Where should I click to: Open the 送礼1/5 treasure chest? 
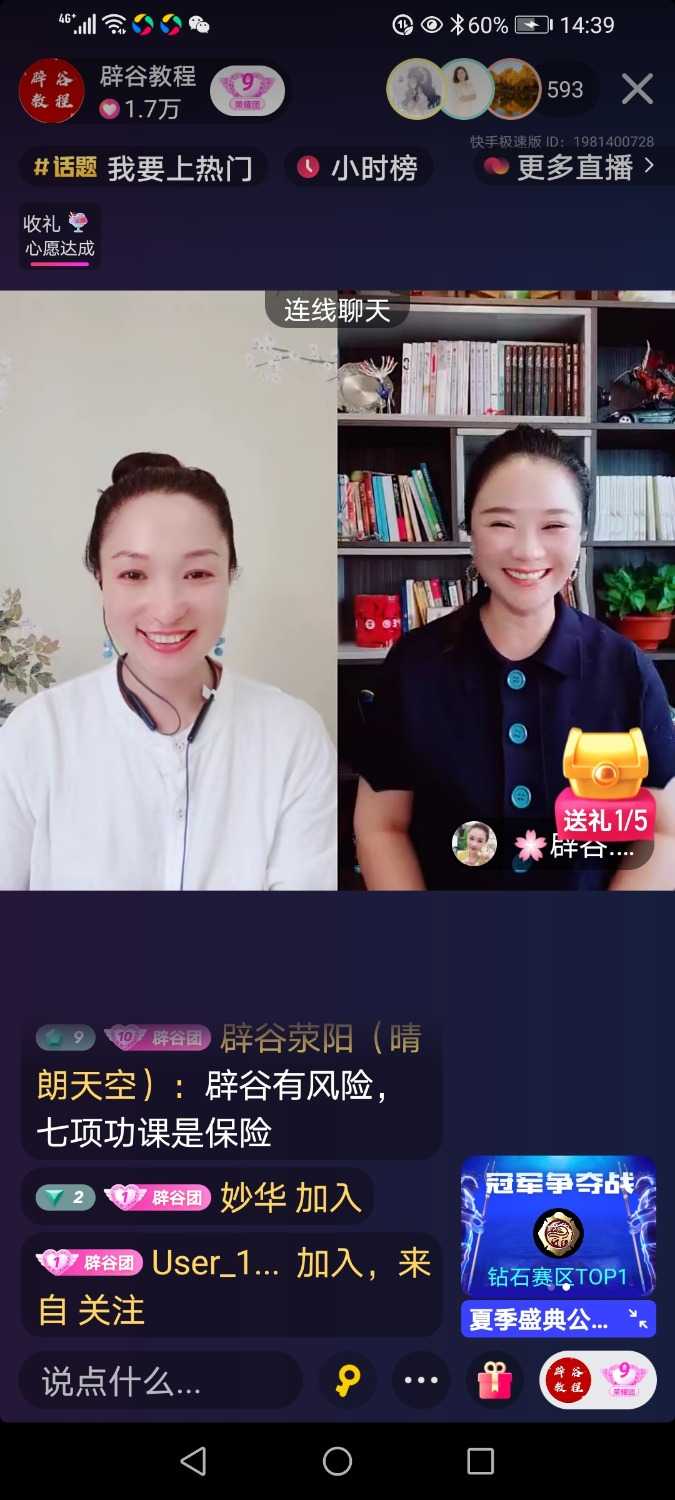606,780
